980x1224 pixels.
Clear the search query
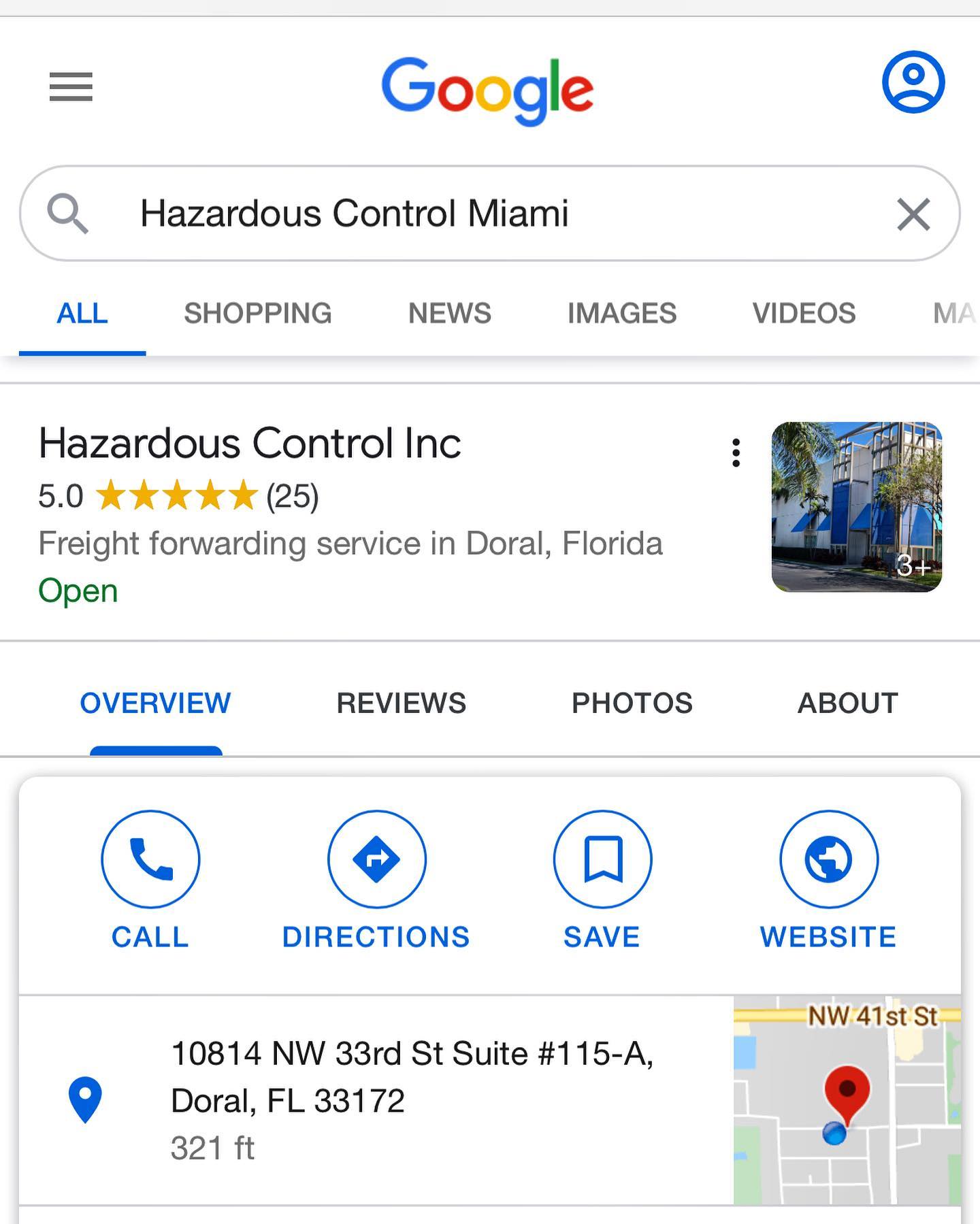[x=913, y=214]
